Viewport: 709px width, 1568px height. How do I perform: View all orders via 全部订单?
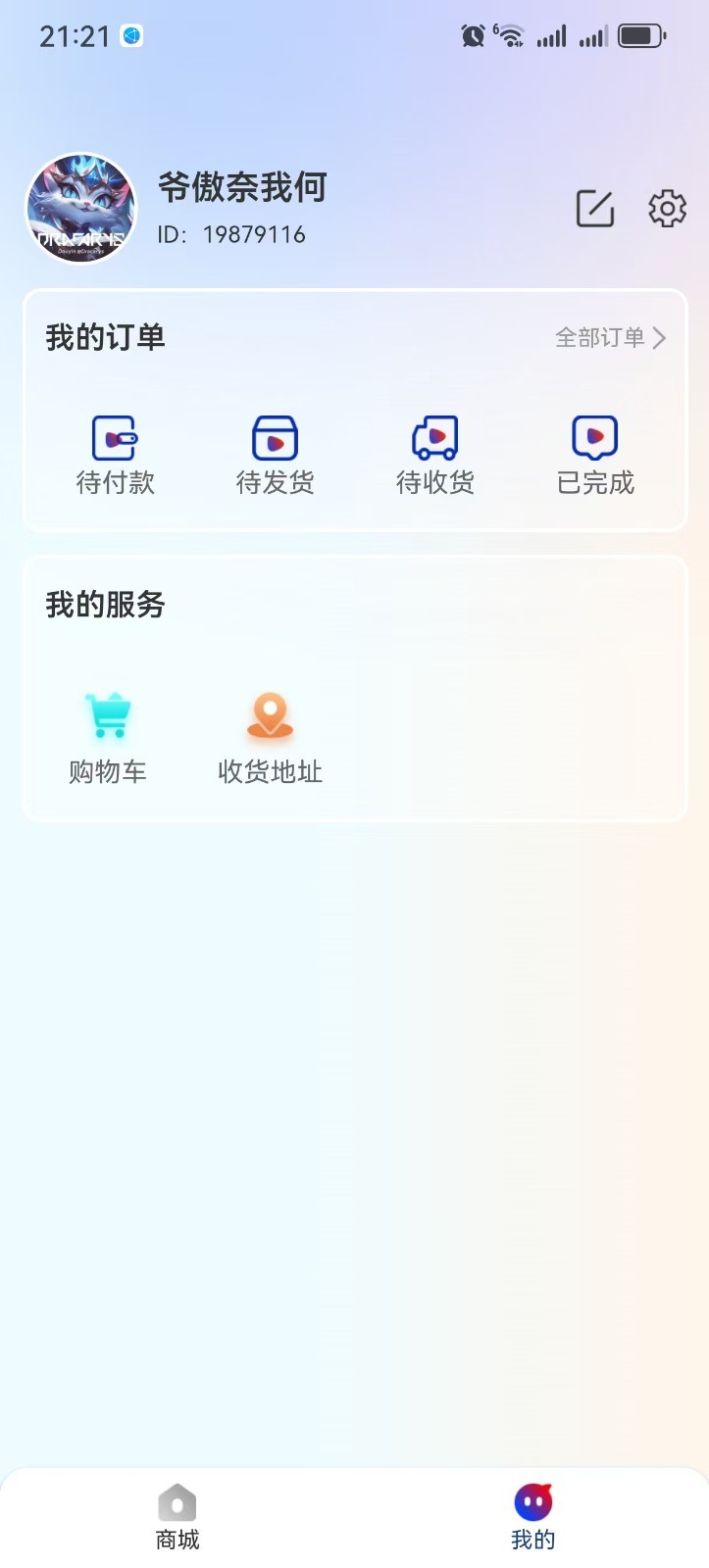610,338
